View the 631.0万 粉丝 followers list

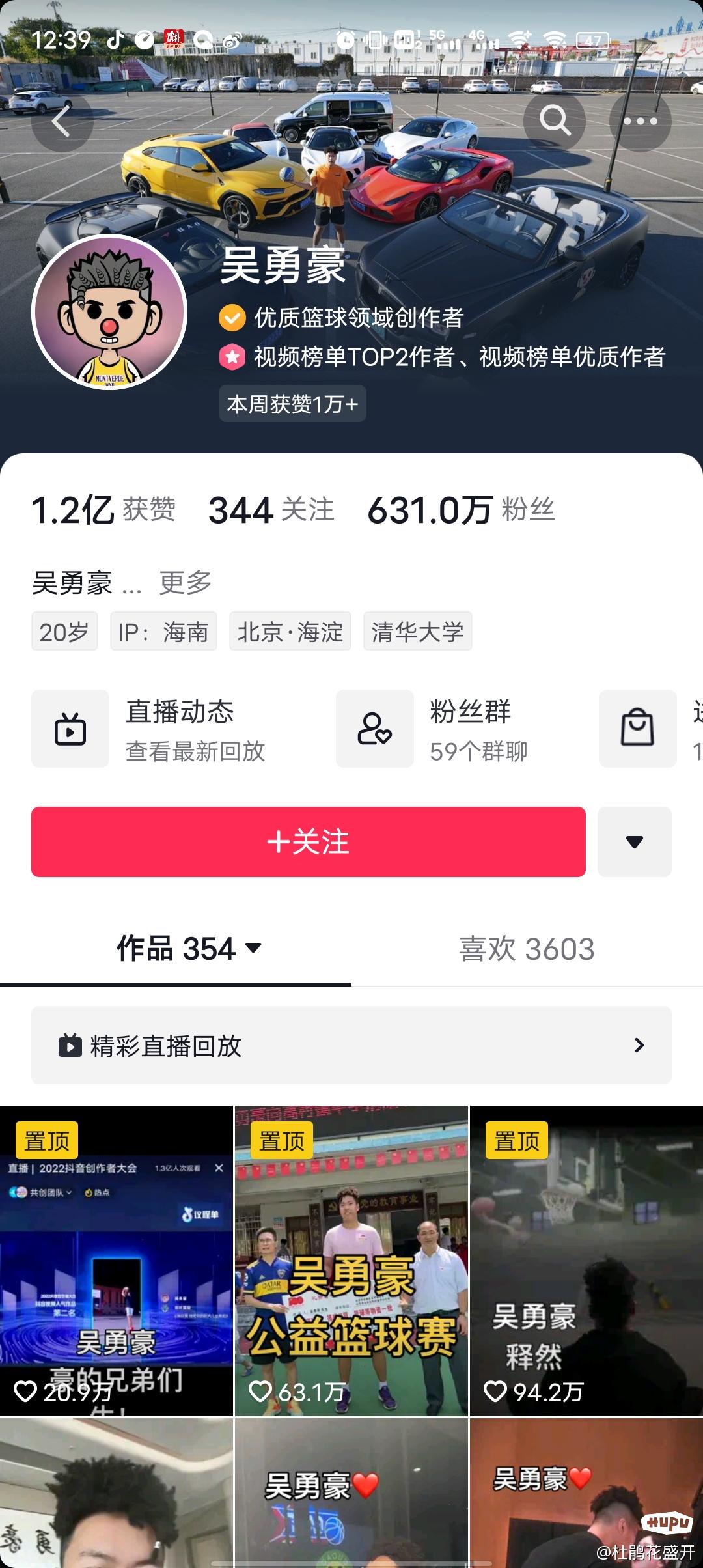coord(461,509)
